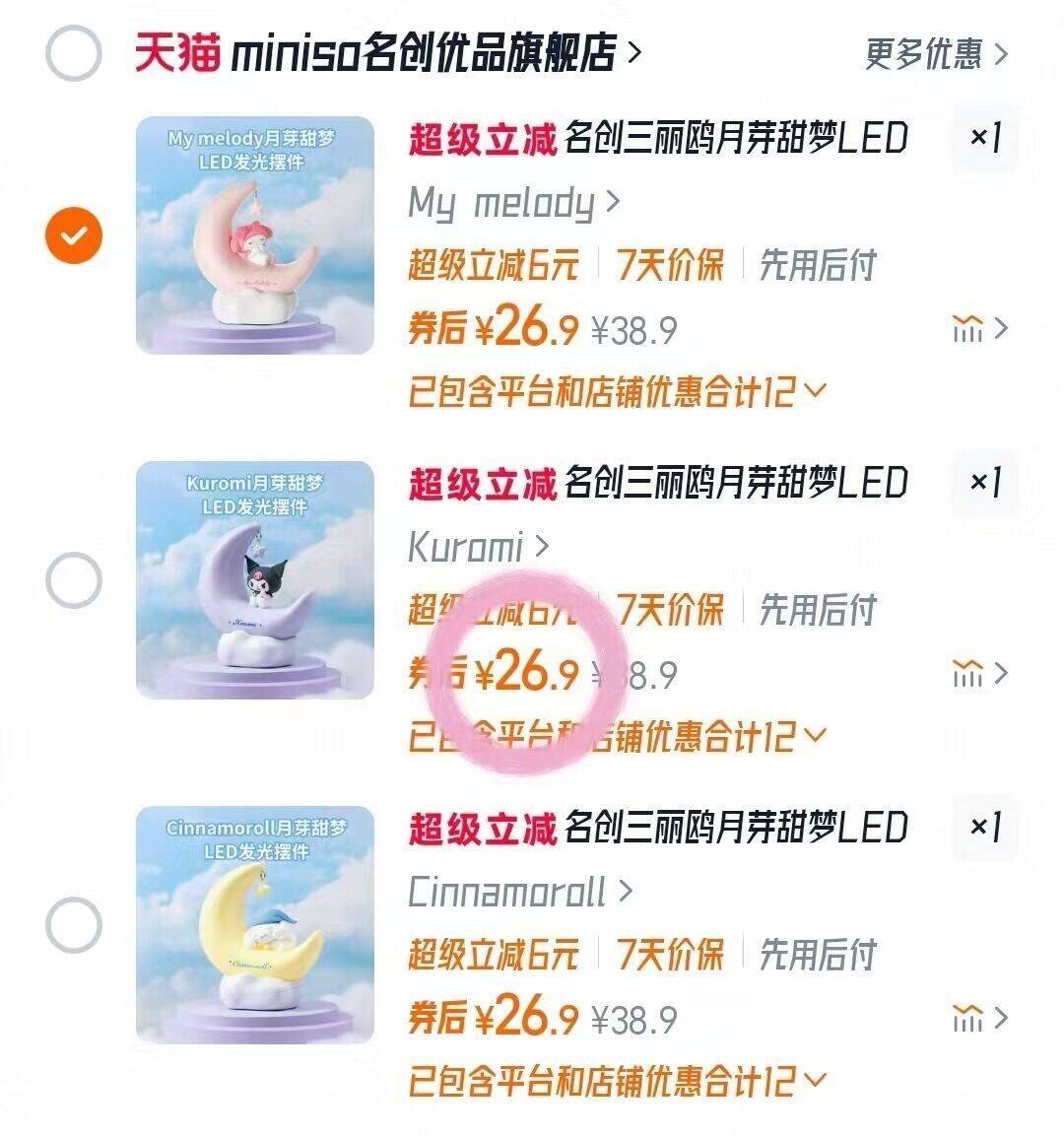Click 7天价保 tag under My melody
1064x1136 pixels.
(x=673, y=266)
